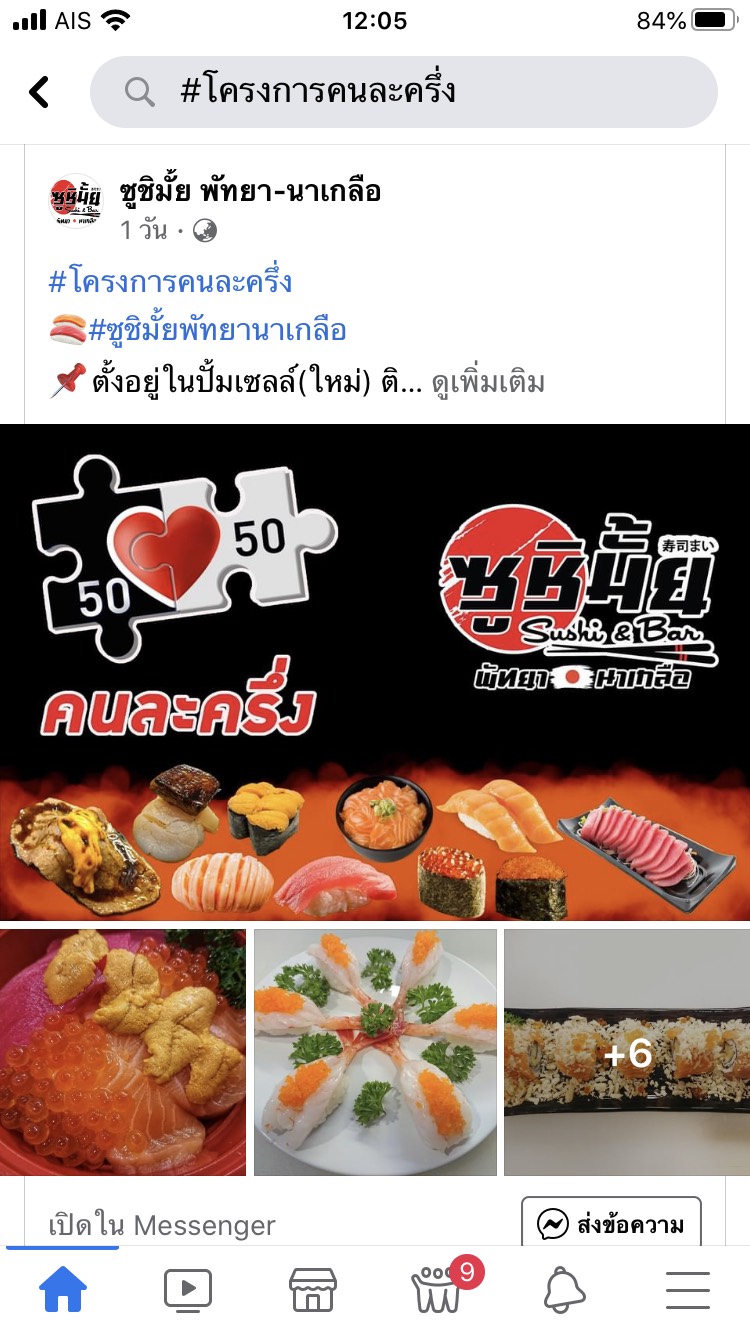The width and height of the screenshot is (750, 1334).
Task: Go back with the top-left arrow
Action: 39,92
